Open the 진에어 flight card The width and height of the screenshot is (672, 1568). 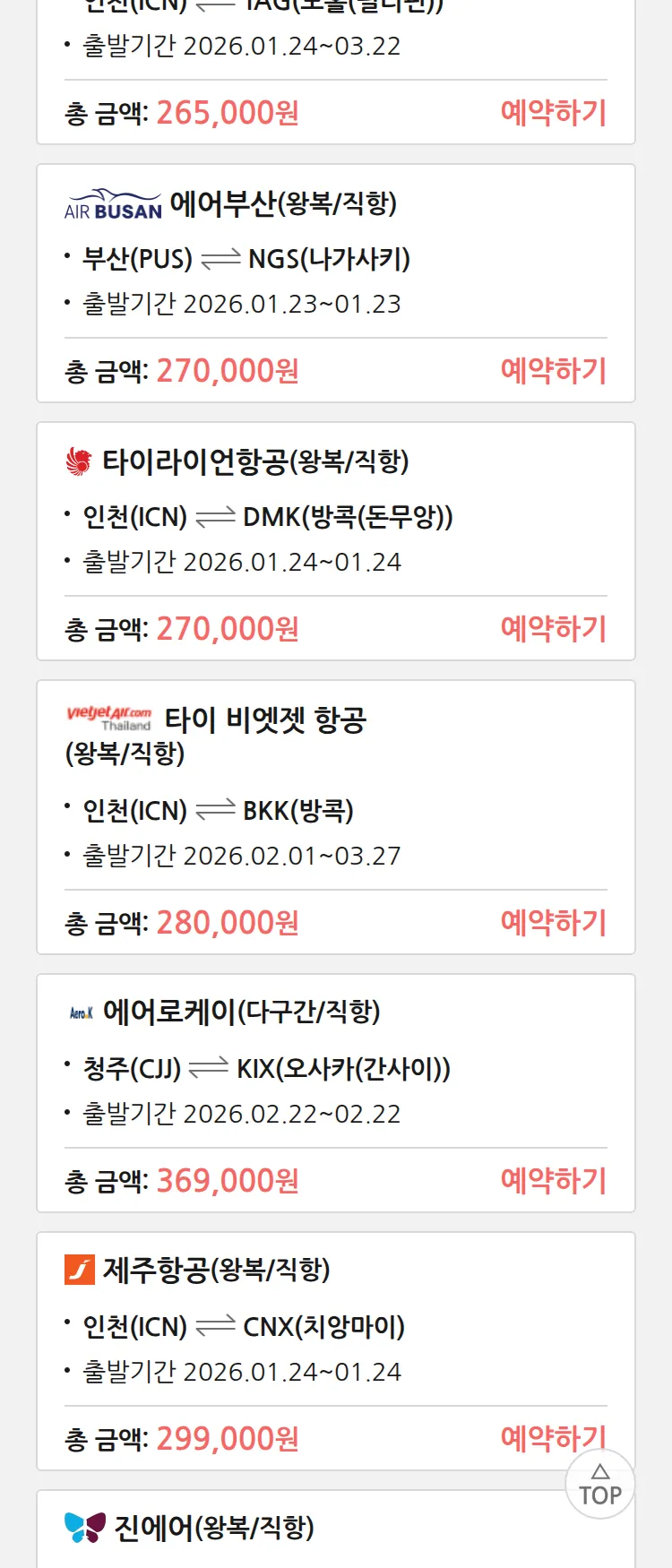point(214,1528)
